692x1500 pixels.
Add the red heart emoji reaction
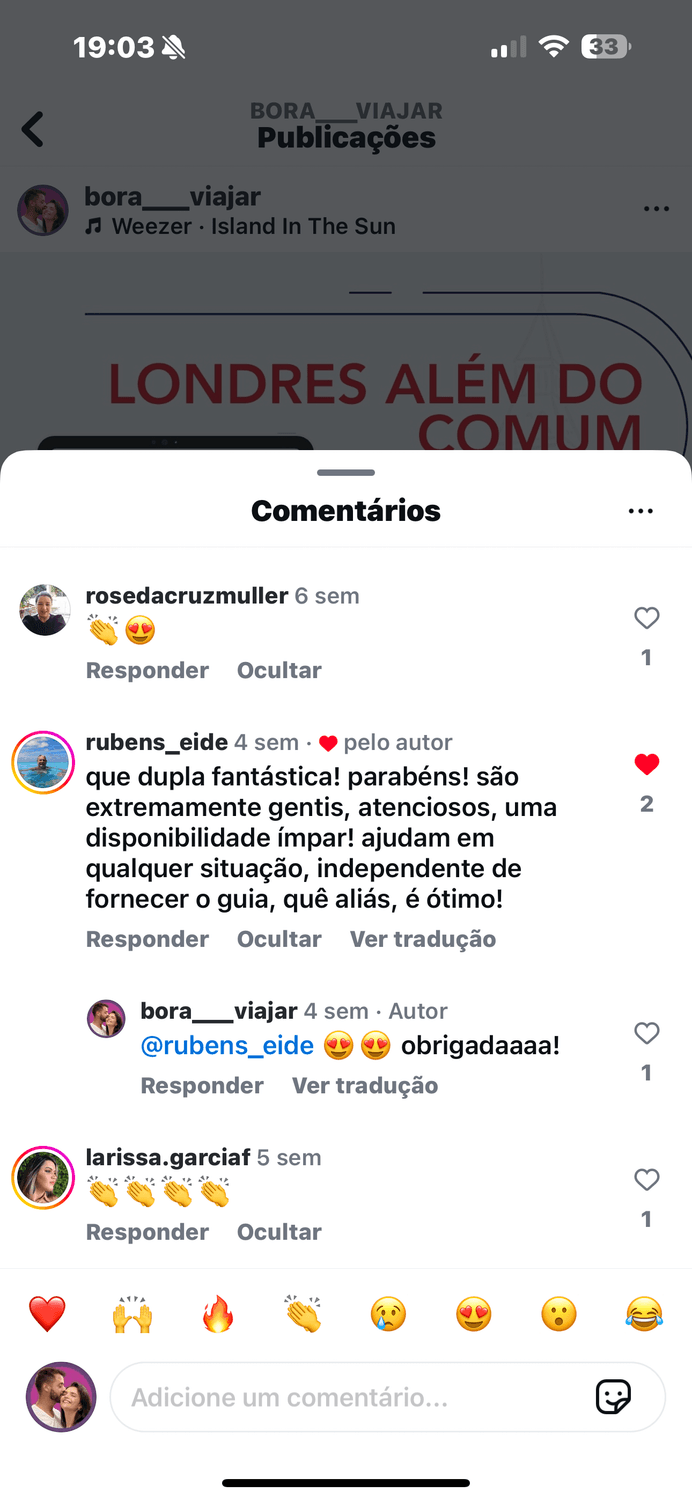click(47, 1314)
